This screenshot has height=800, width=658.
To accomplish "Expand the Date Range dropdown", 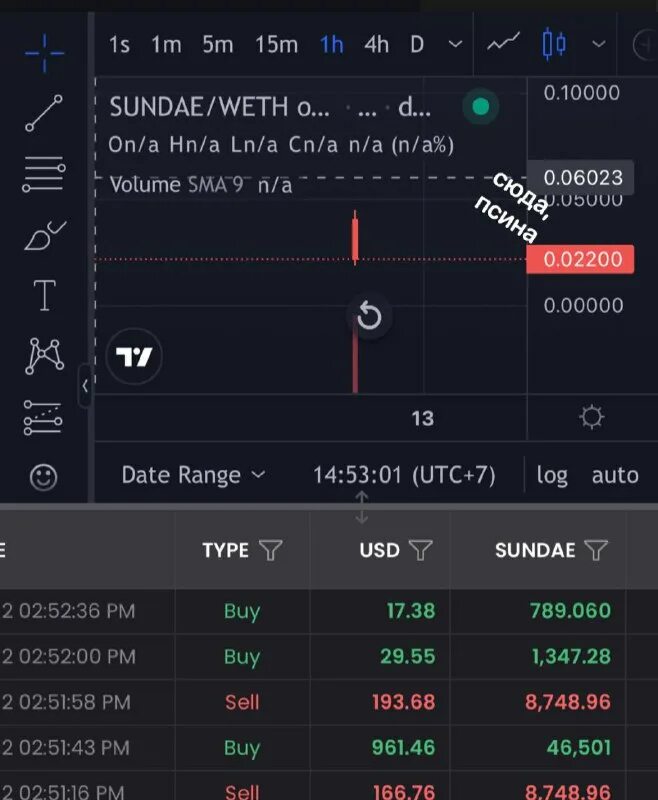I will (193, 475).
